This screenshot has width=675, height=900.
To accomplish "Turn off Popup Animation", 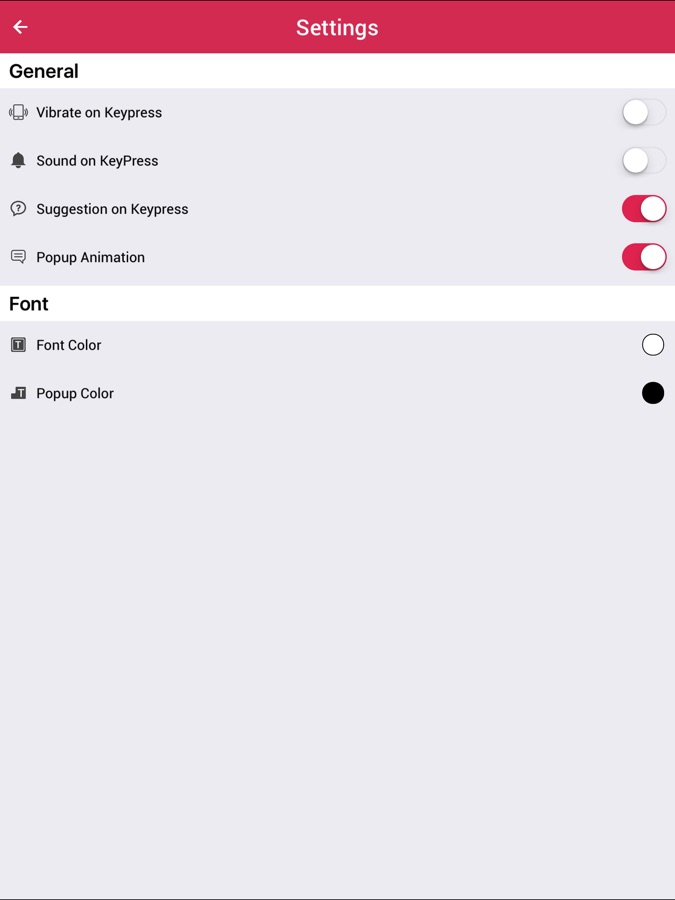I will coord(643,257).
